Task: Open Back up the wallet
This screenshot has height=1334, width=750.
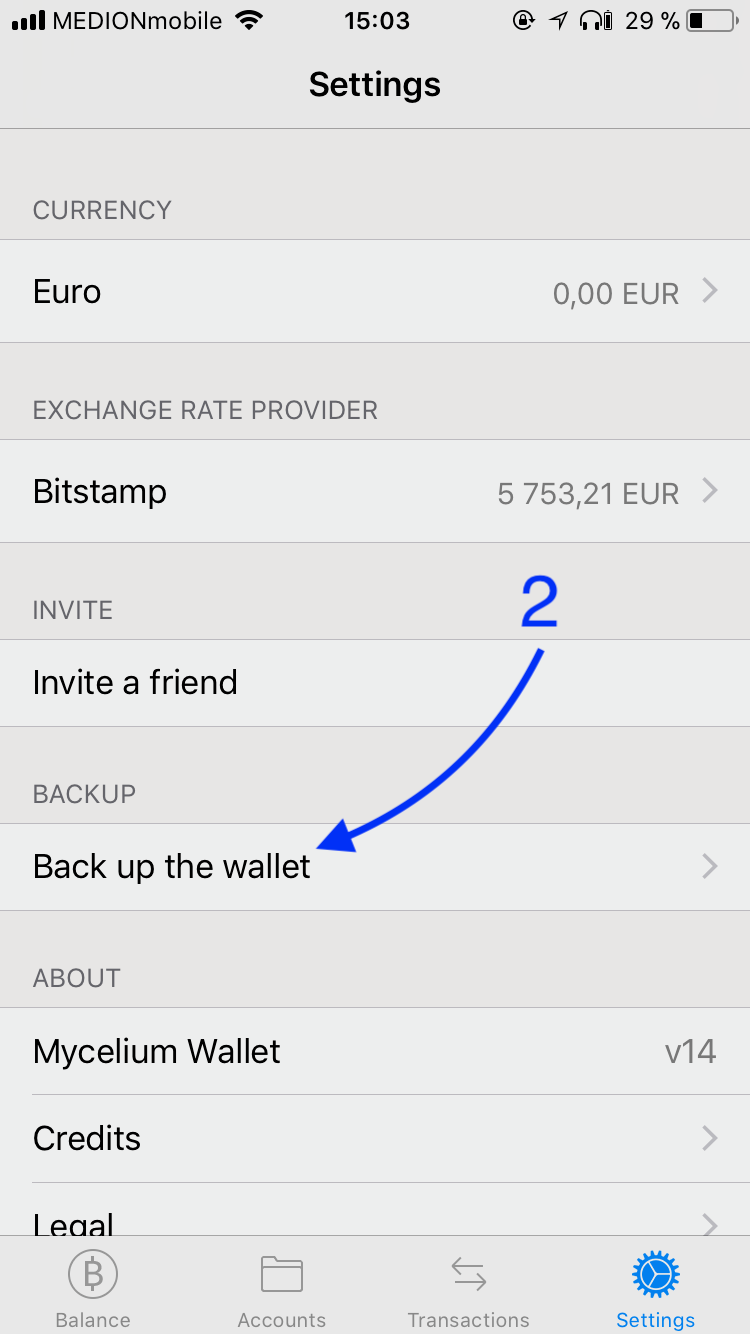Action: click(375, 867)
